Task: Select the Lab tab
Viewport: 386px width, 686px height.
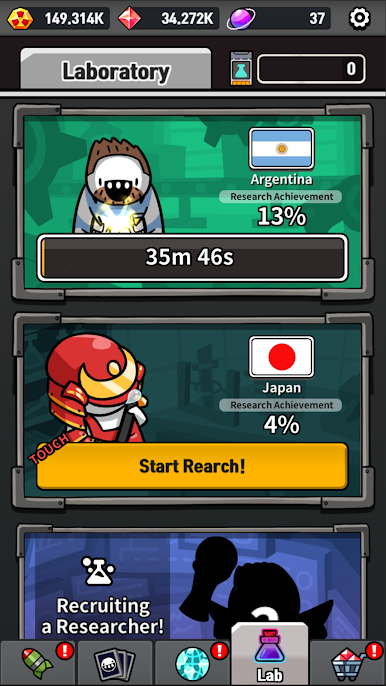Action: tap(270, 654)
